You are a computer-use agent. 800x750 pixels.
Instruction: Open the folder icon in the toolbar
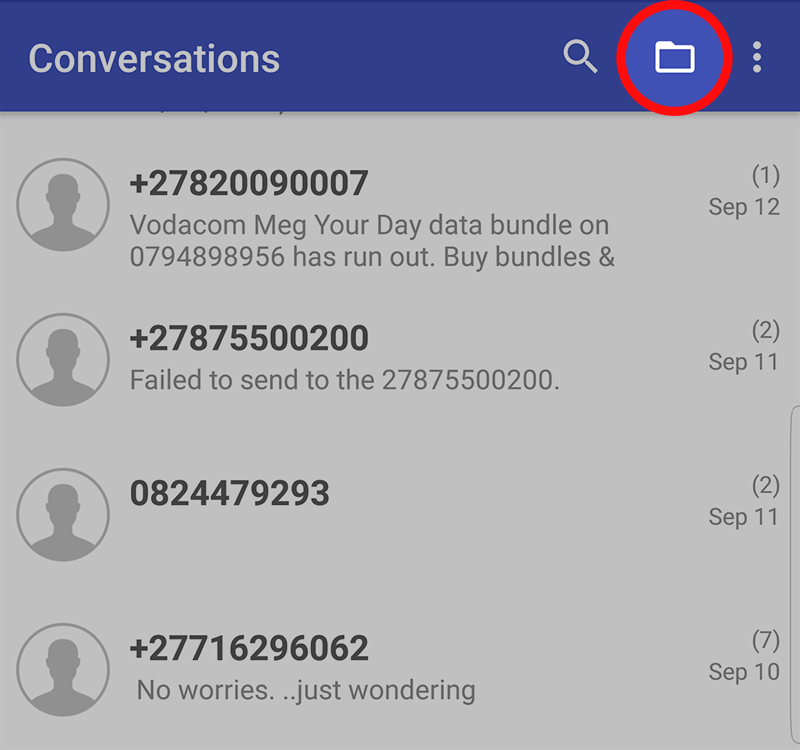click(x=674, y=58)
